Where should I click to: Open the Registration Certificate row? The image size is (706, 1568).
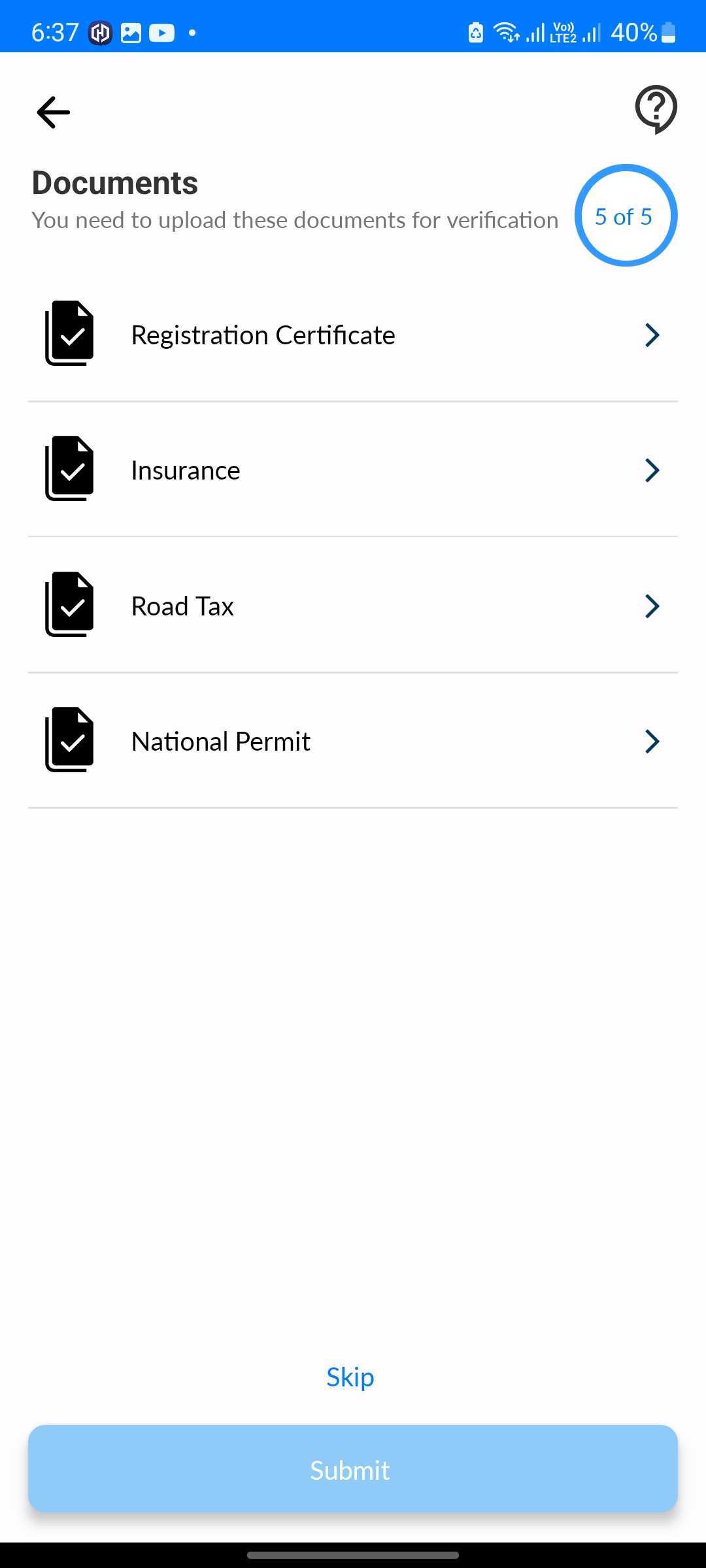point(353,335)
